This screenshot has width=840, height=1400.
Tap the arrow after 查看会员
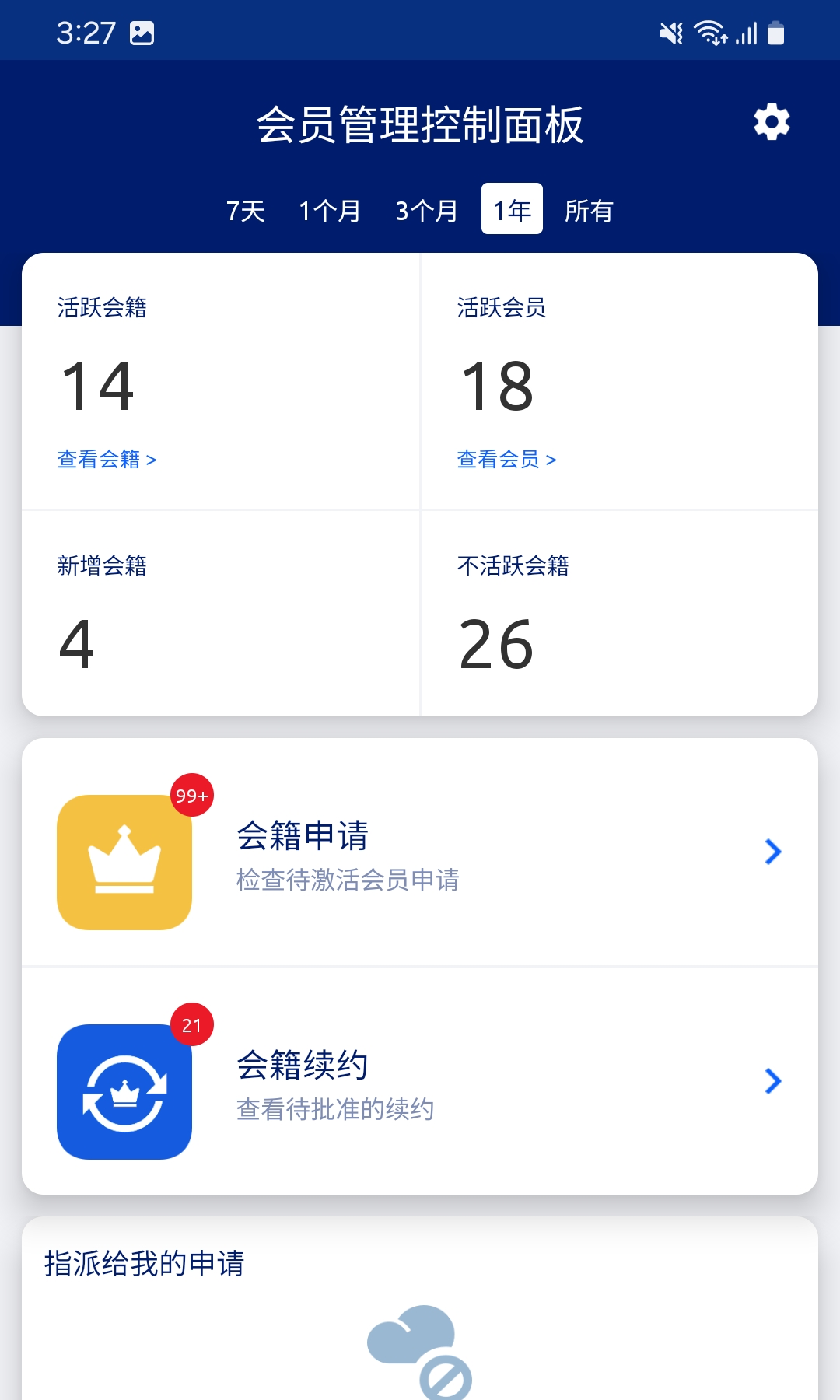coord(553,460)
